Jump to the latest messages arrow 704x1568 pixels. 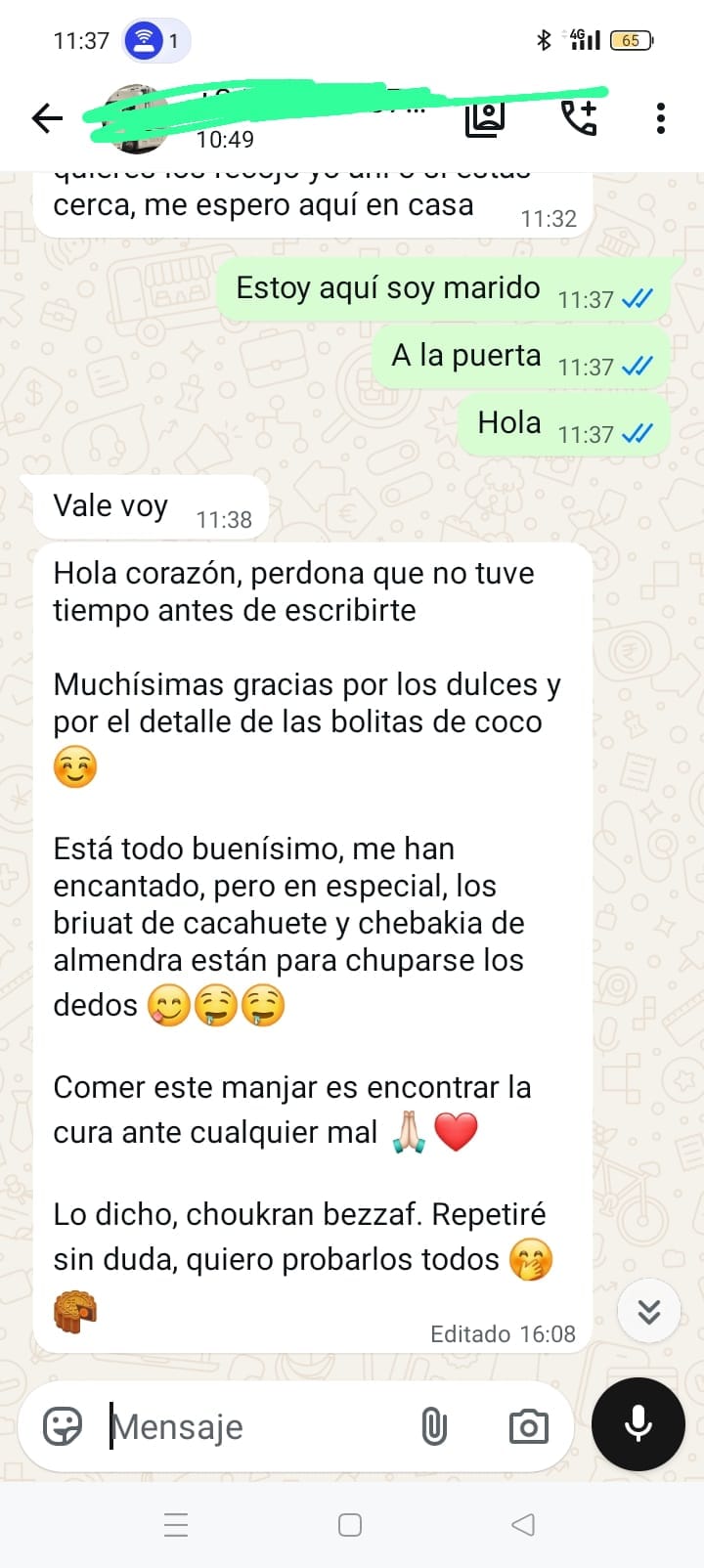click(x=649, y=1311)
